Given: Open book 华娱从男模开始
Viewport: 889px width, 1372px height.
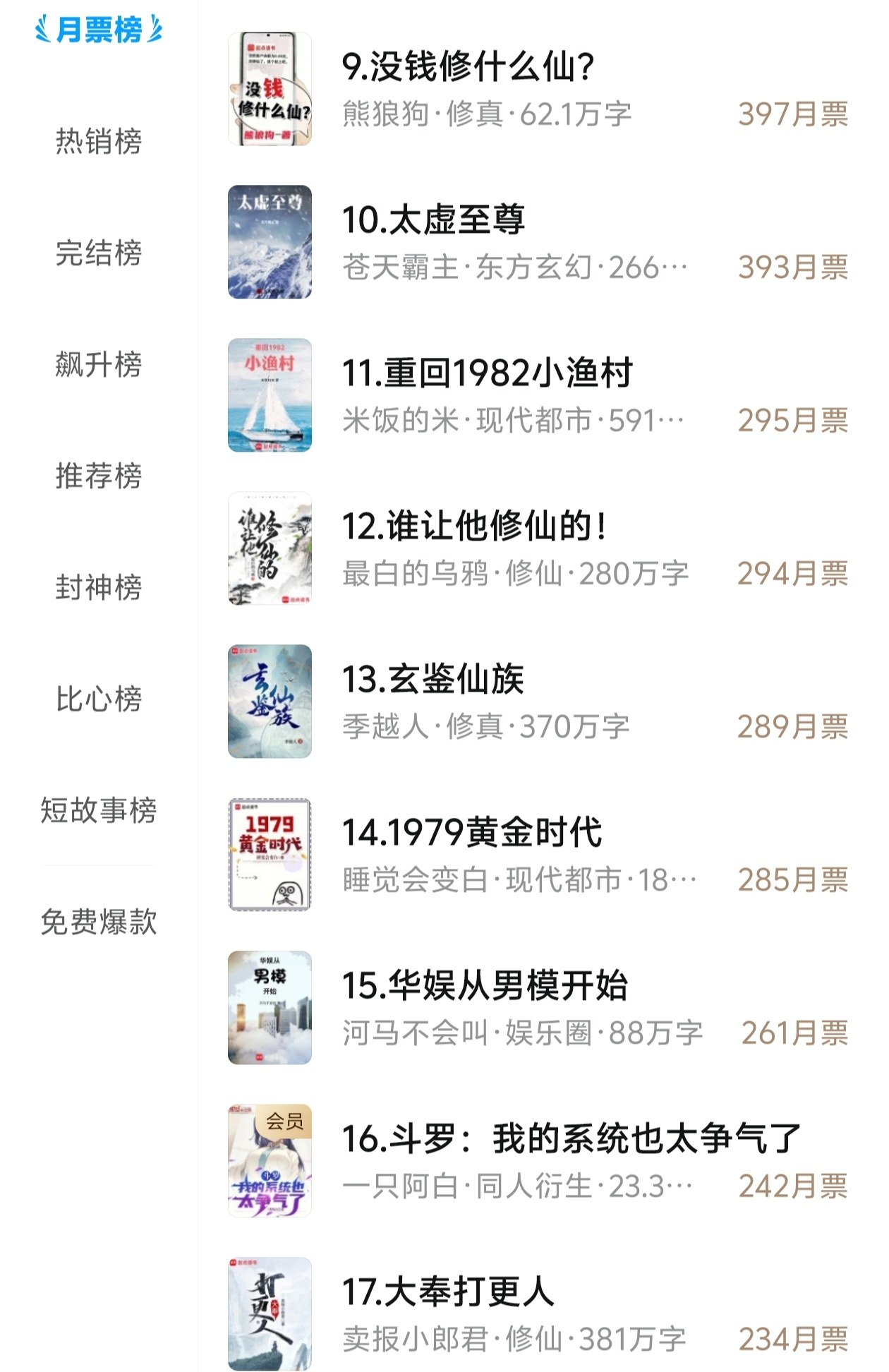Looking at the screenshot, I should click(x=485, y=986).
